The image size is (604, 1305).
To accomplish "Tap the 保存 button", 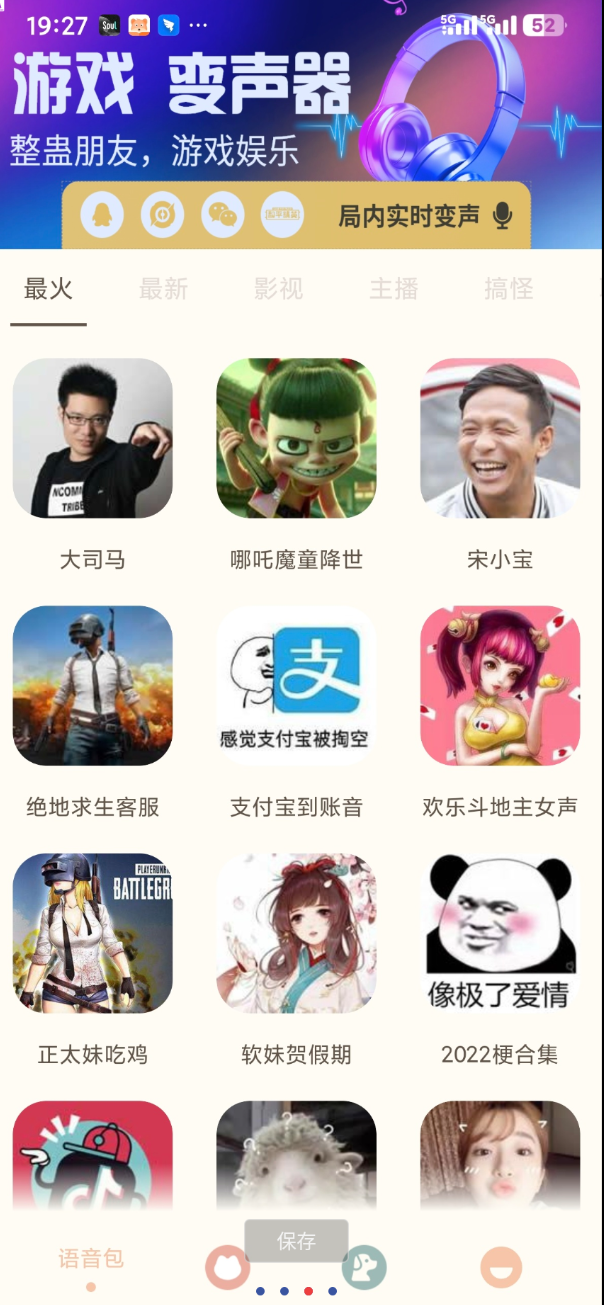I will point(296,1241).
